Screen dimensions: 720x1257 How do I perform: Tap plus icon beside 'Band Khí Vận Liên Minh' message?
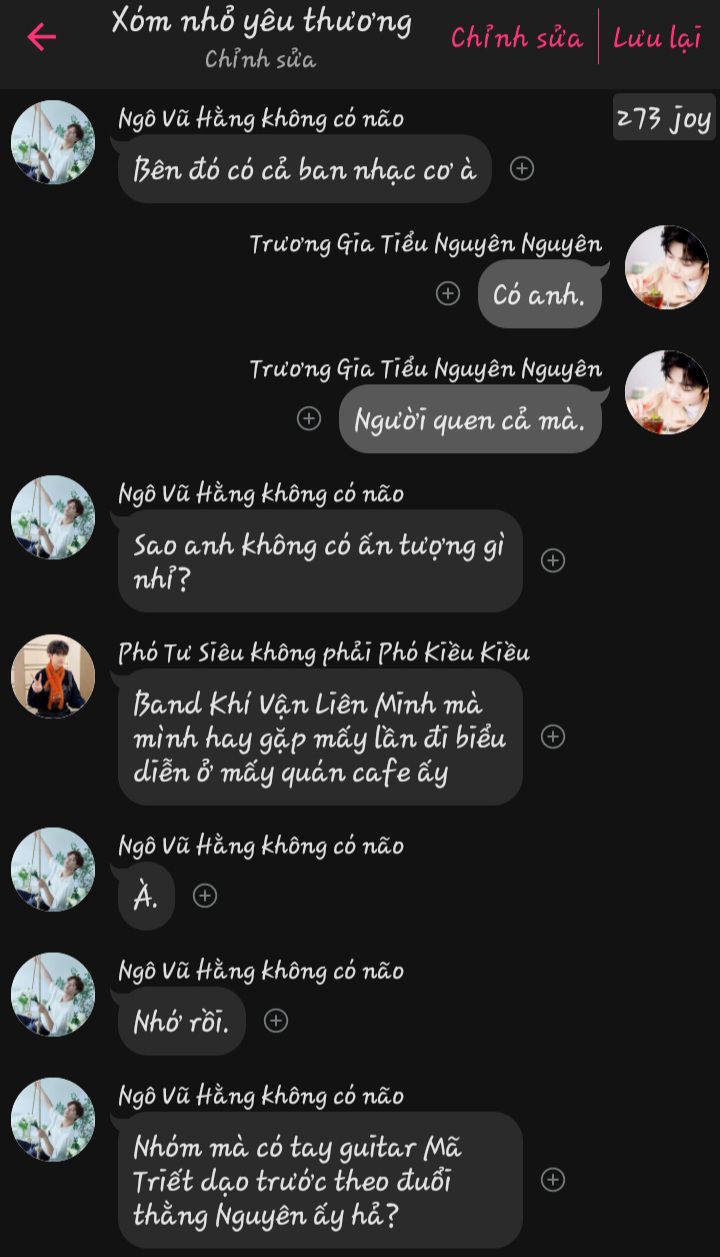click(553, 737)
